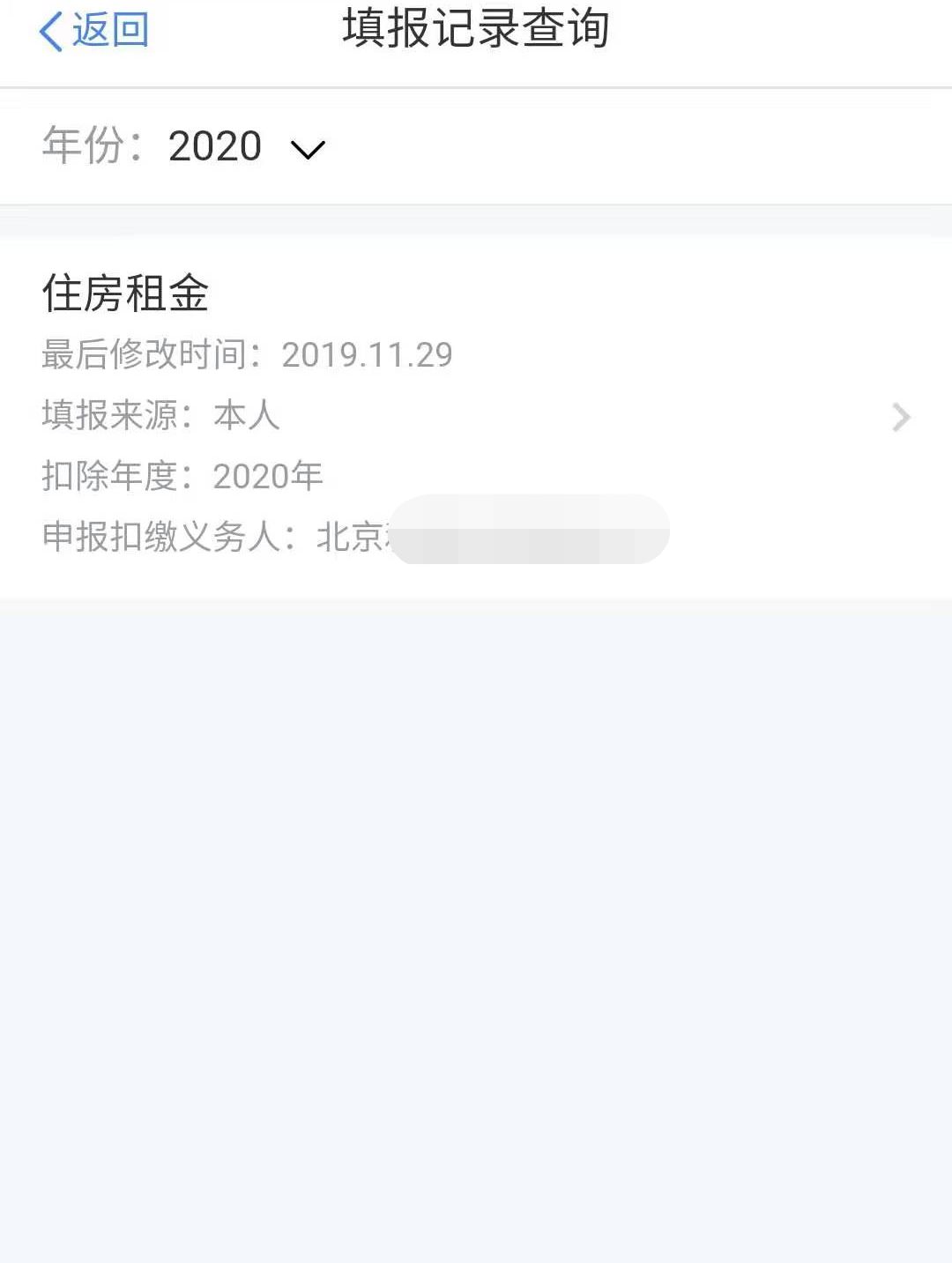Open the 年份 2020 year dropdown
Viewport: 952px width, 1263px height.
click(247, 147)
